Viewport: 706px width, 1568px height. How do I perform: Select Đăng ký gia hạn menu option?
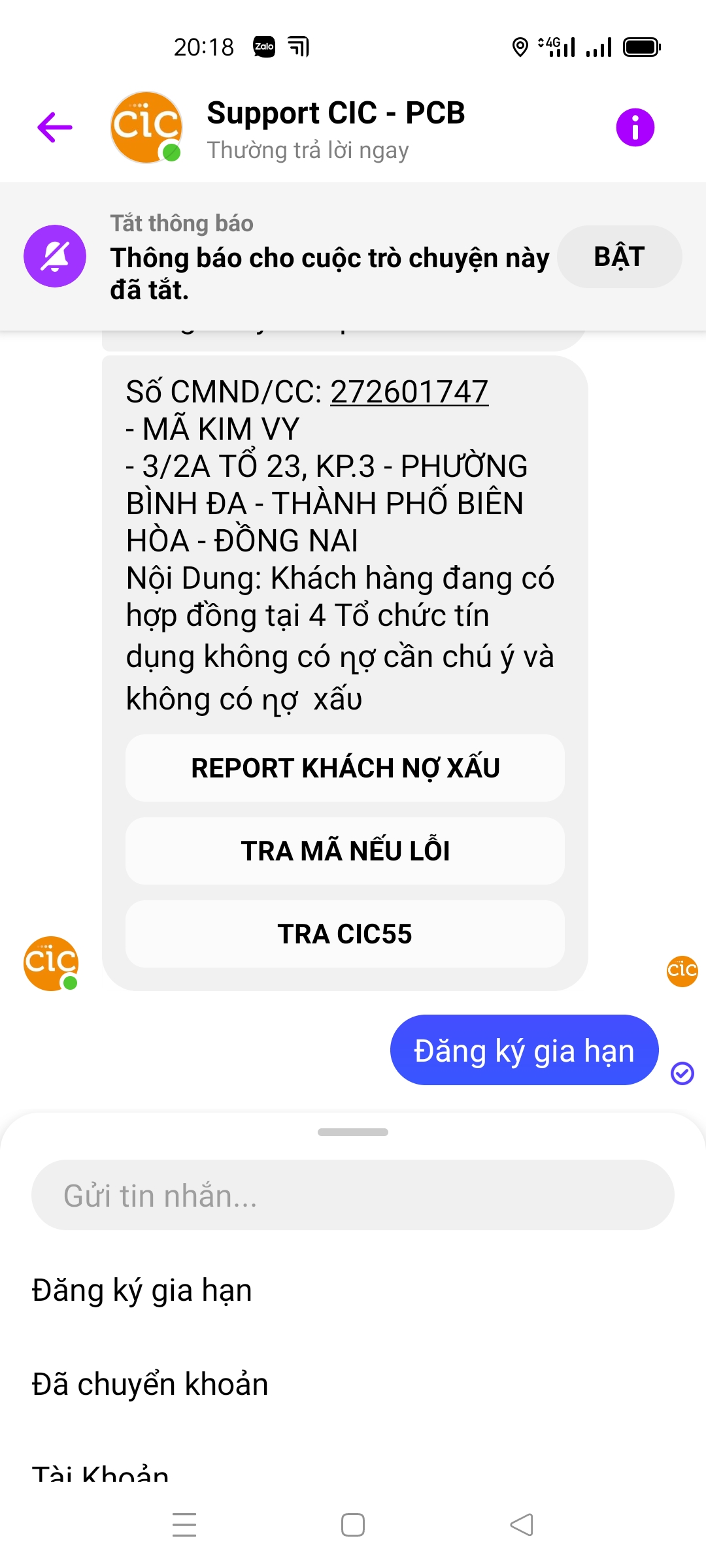(142, 1290)
